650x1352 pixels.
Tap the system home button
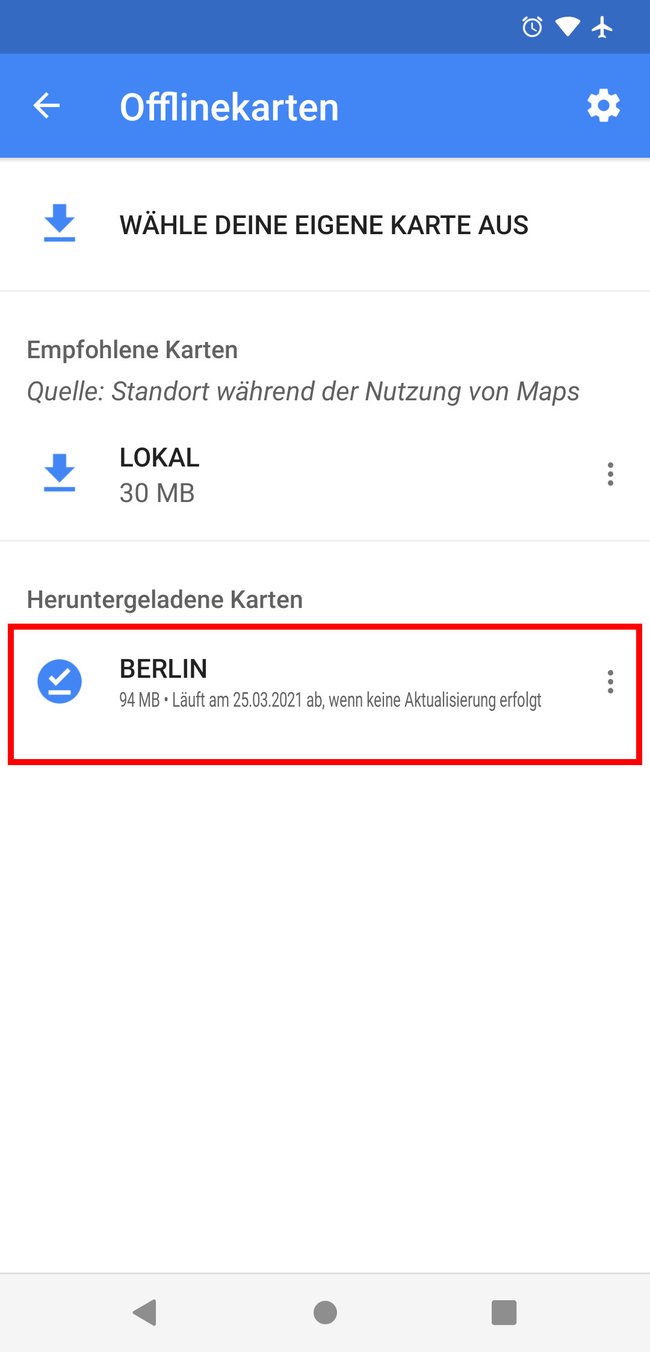(x=325, y=1312)
